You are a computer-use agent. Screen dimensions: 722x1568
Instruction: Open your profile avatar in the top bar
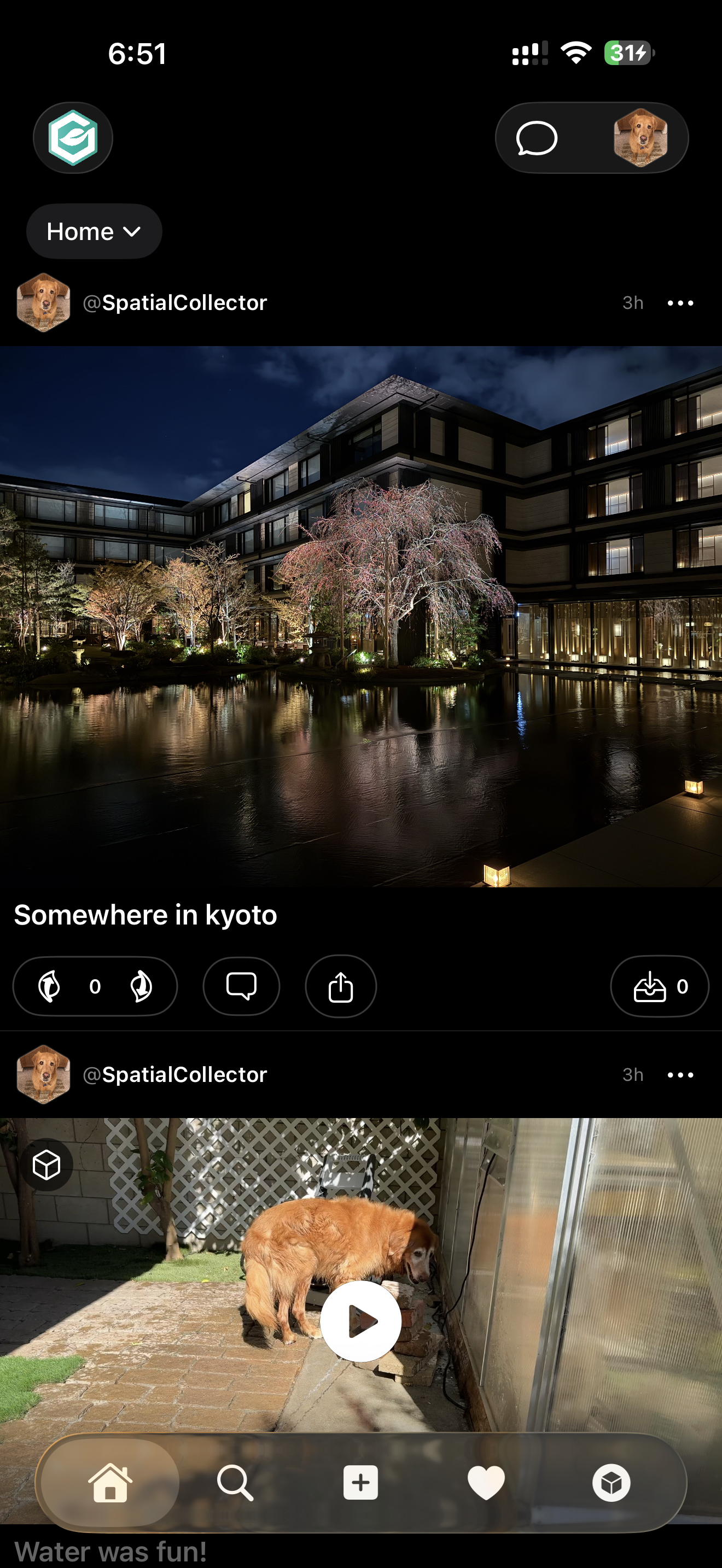pyautogui.click(x=643, y=138)
